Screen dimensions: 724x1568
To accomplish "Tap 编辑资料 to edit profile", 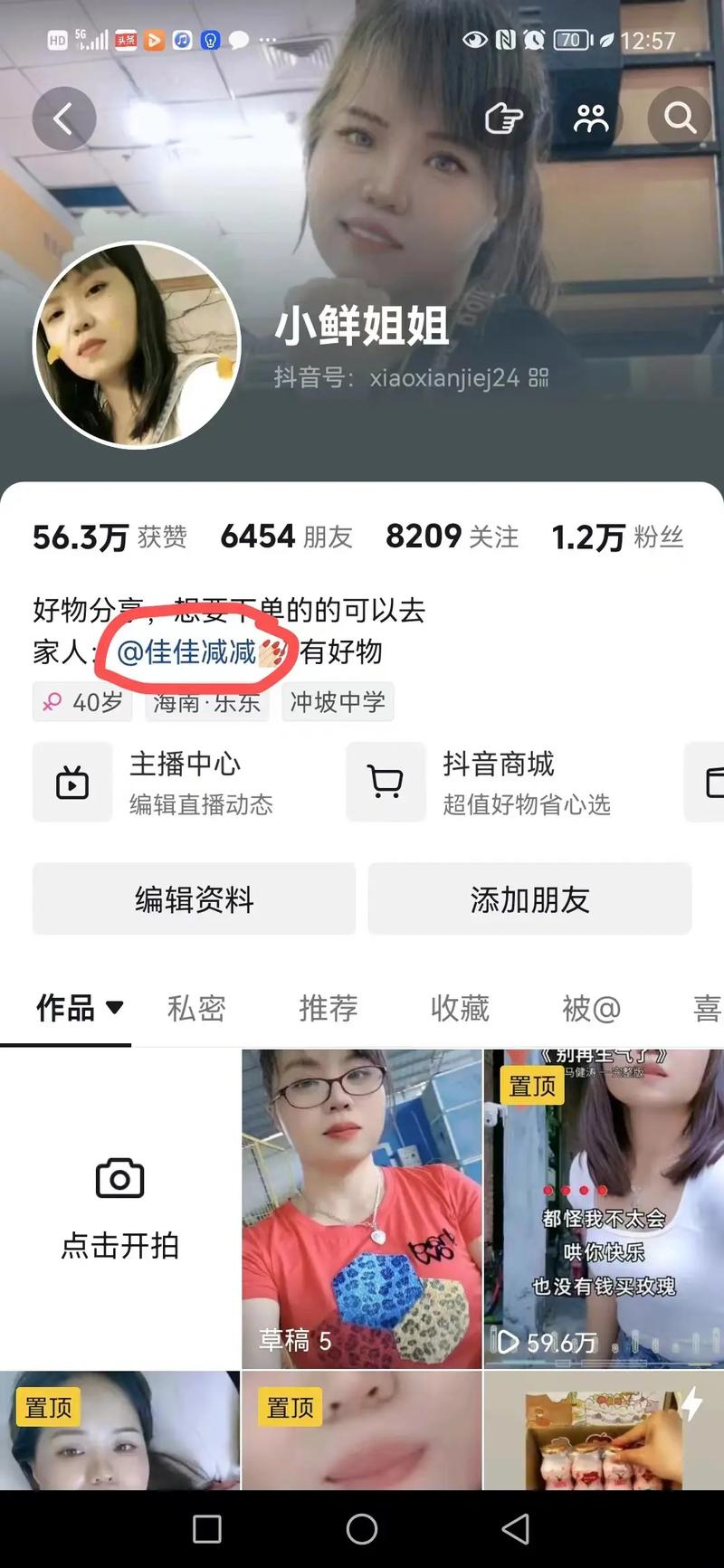I will [x=194, y=899].
